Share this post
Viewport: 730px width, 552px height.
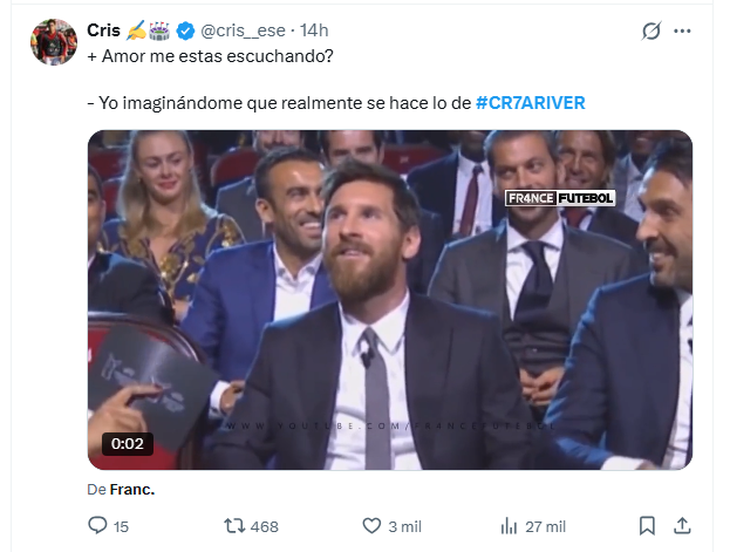pyautogui.click(x=683, y=526)
